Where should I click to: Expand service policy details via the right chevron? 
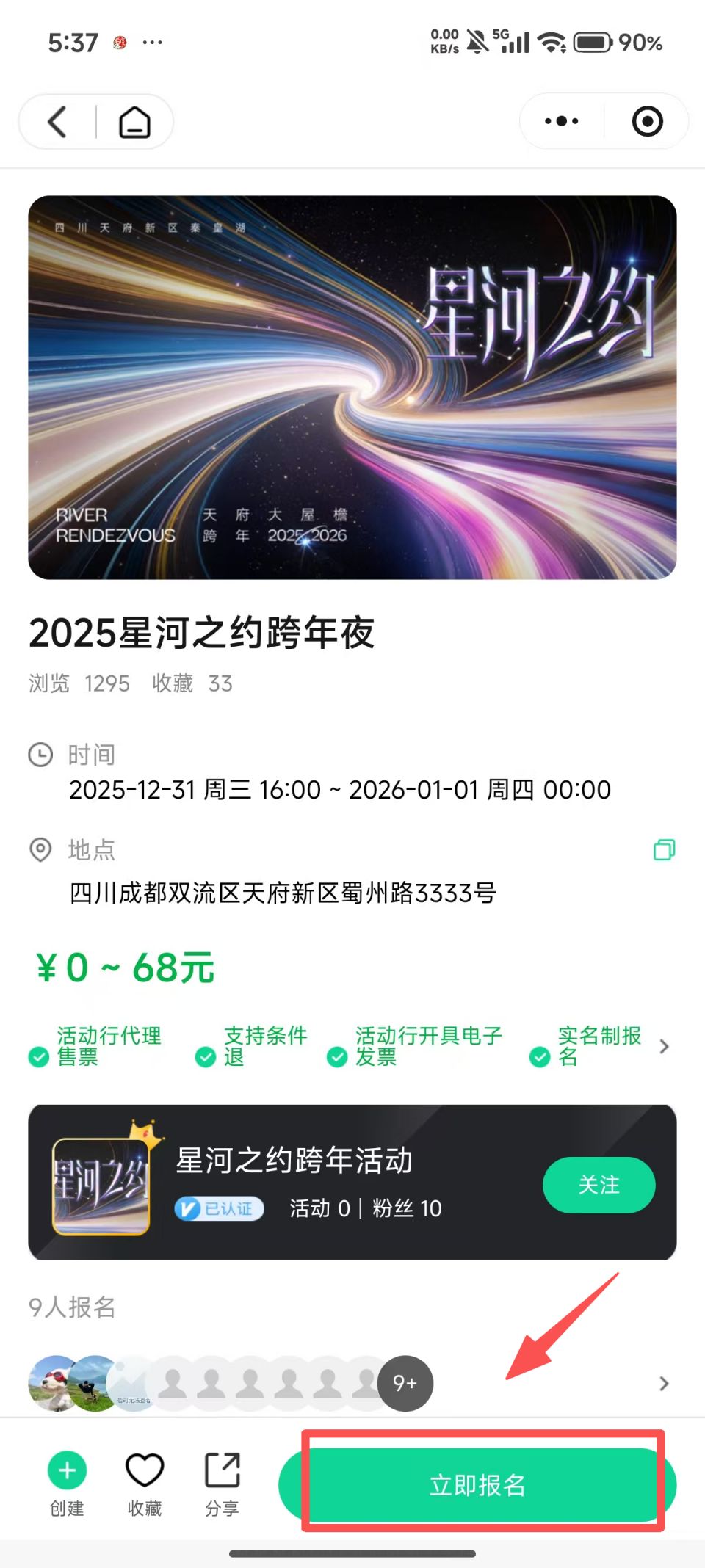click(664, 1047)
